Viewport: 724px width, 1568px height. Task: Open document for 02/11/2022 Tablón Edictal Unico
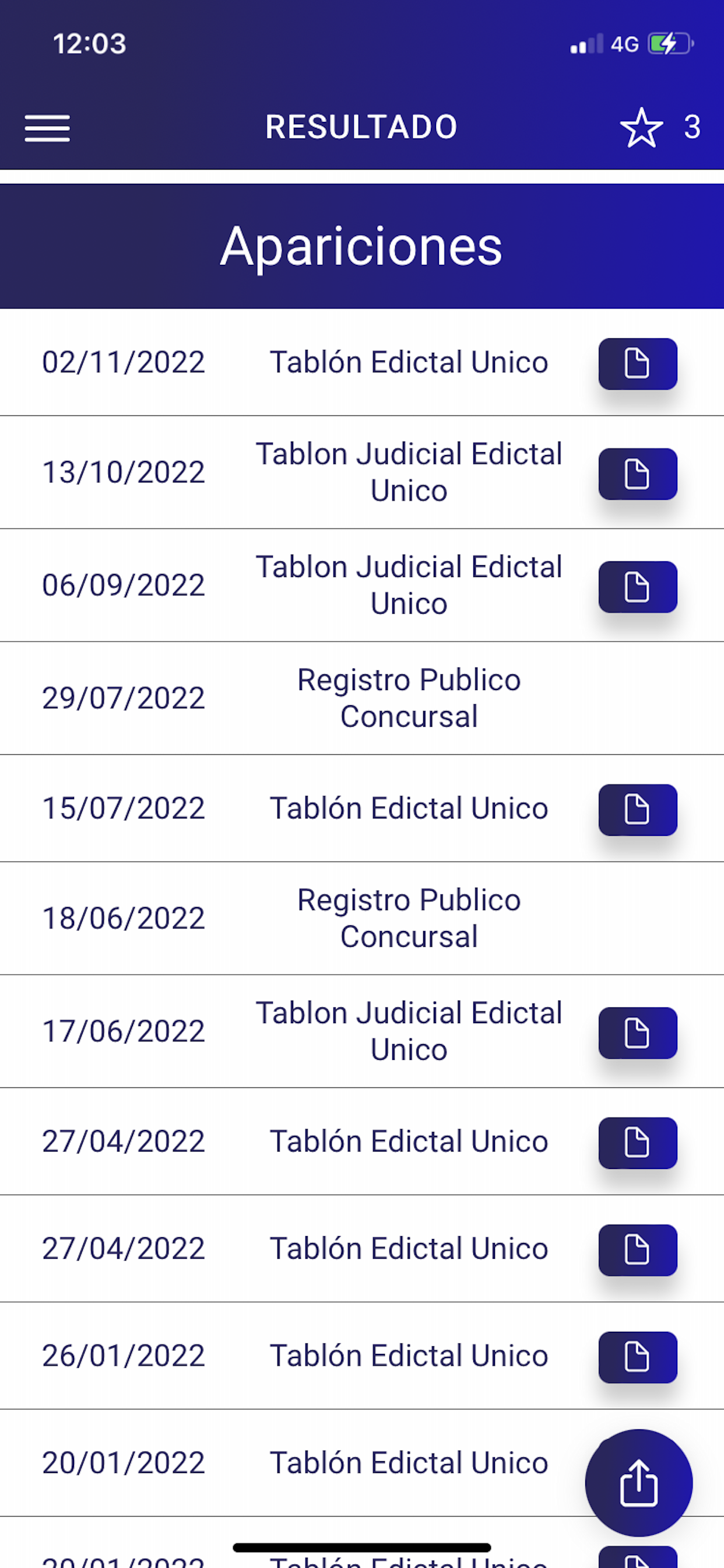tap(637, 363)
